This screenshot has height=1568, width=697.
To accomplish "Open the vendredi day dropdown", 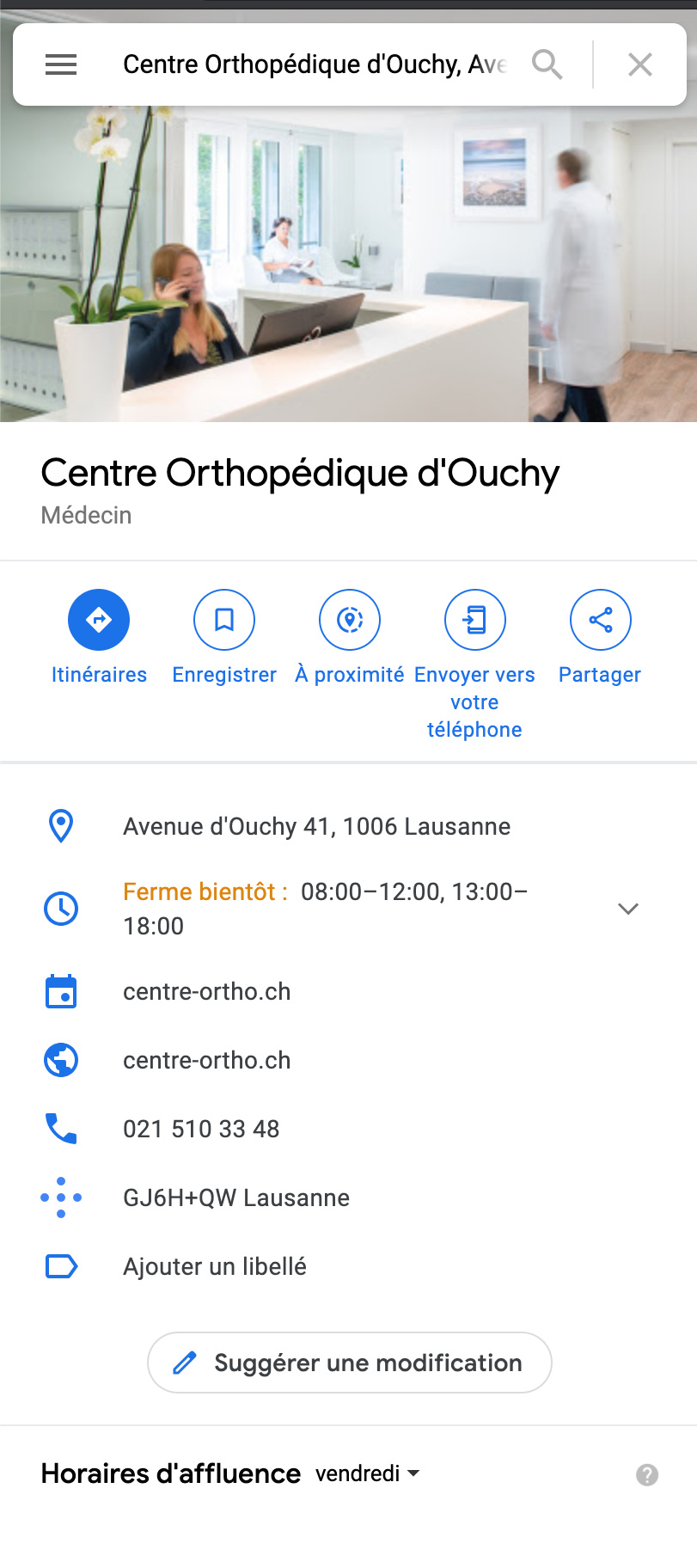I will (367, 1473).
